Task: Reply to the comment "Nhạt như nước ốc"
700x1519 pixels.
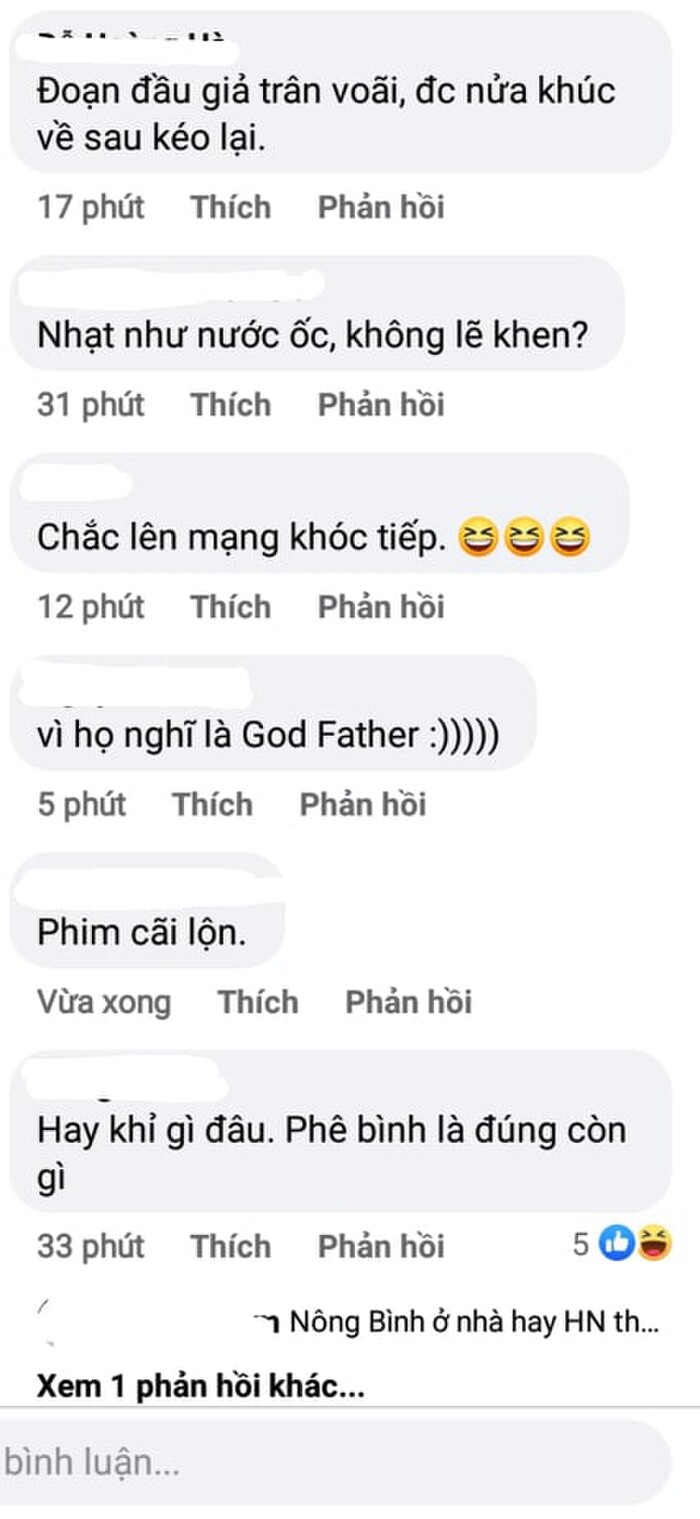Action: tap(381, 404)
